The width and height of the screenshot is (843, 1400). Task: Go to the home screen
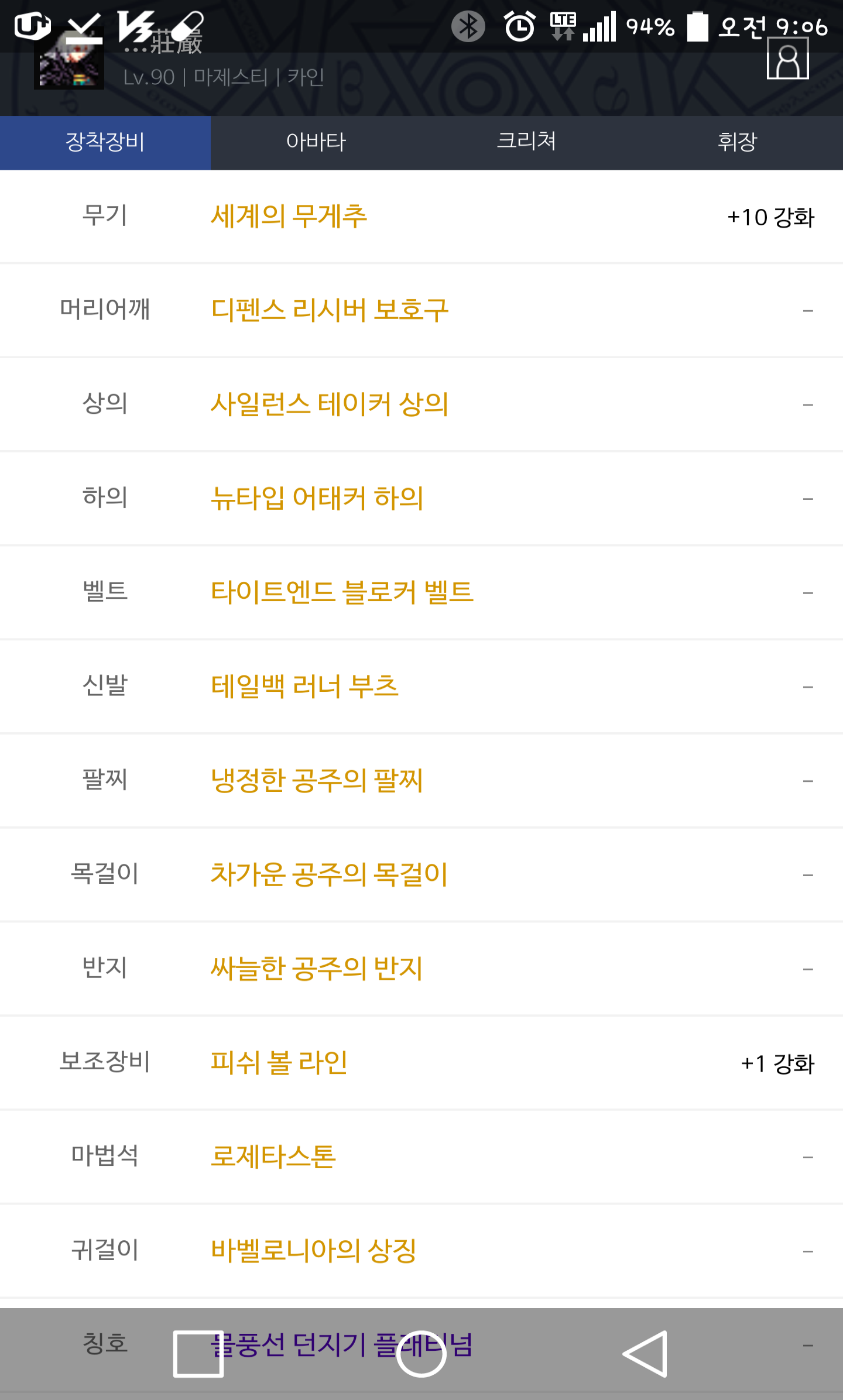point(421,1354)
